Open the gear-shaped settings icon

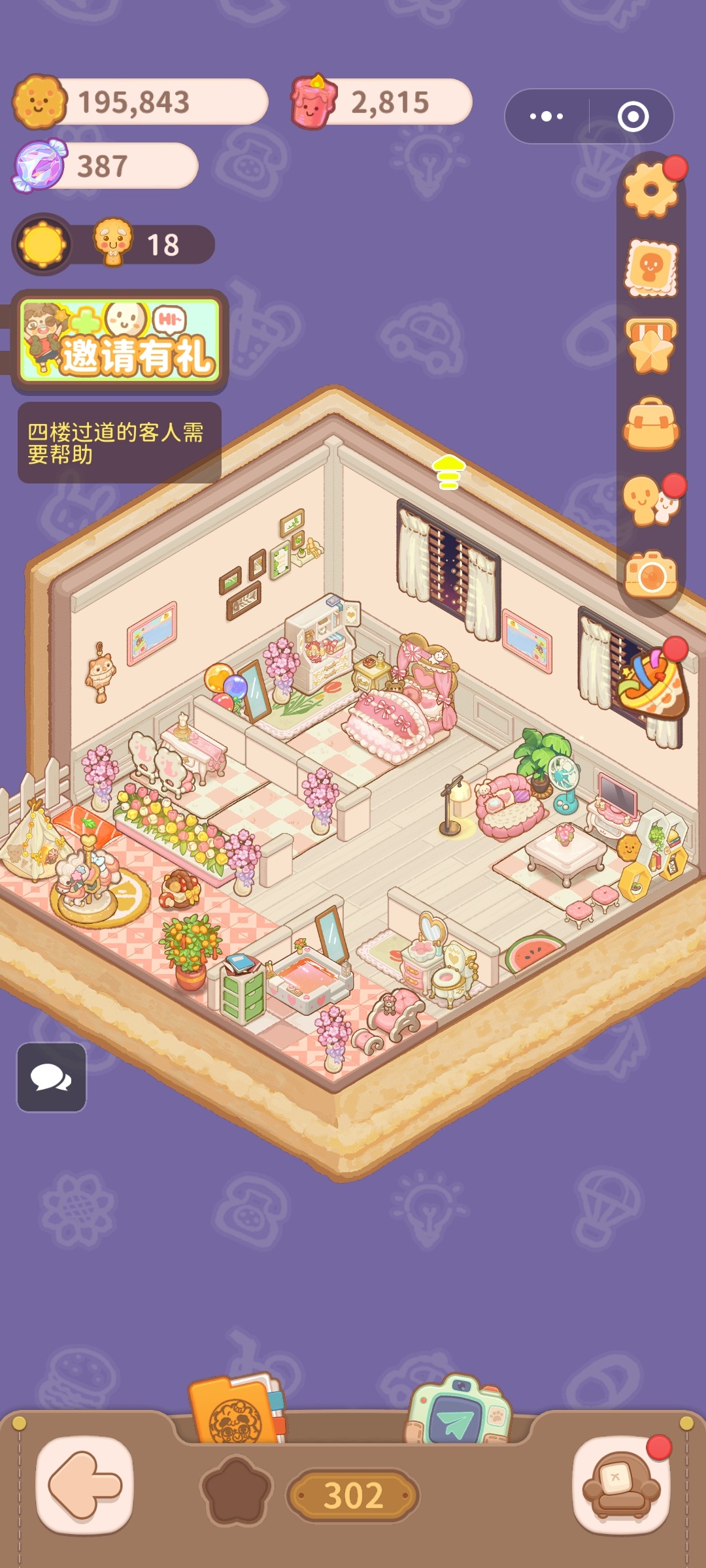click(651, 190)
